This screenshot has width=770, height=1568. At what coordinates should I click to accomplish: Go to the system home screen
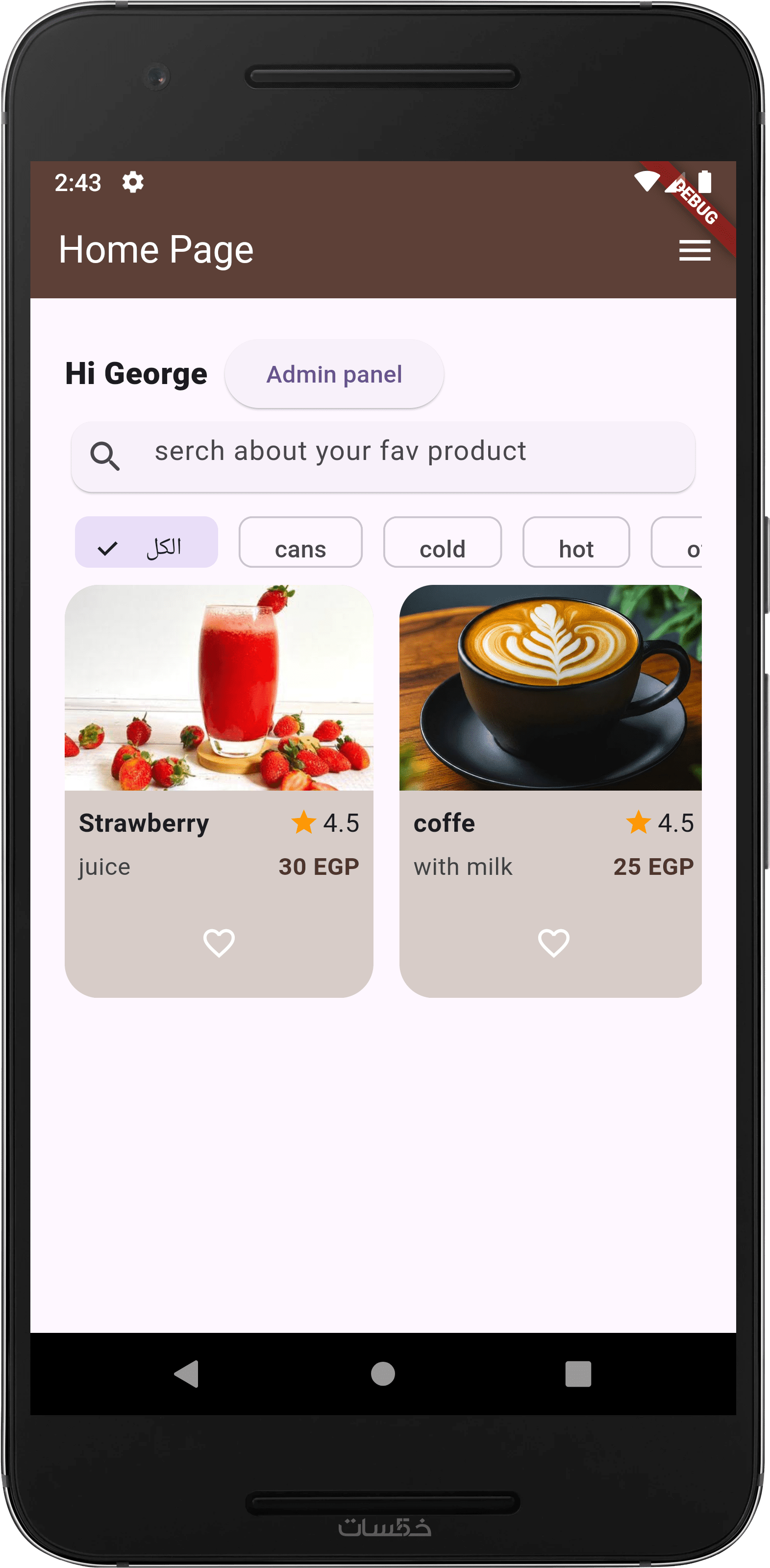[383, 1374]
